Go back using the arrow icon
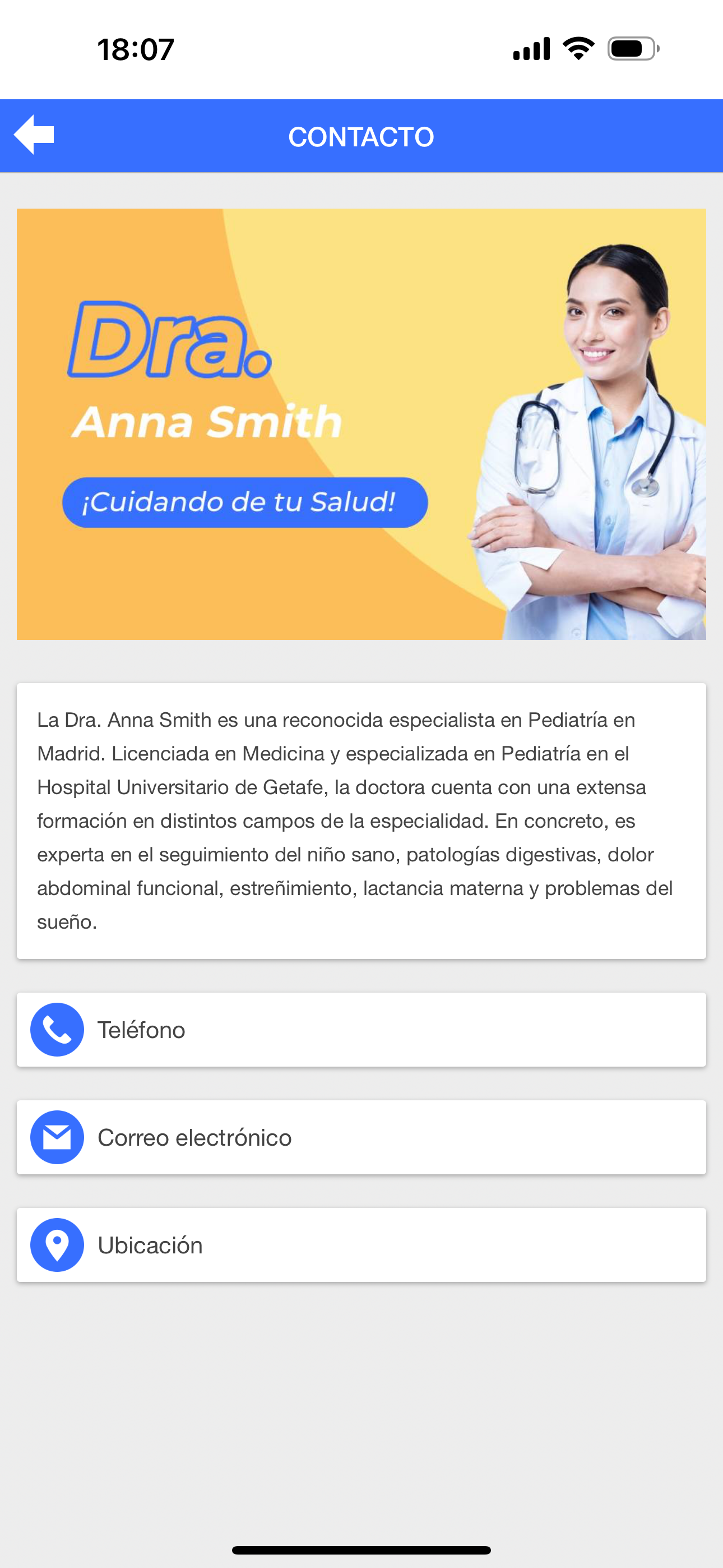Viewport: 723px width, 1568px height. click(34, 135)
